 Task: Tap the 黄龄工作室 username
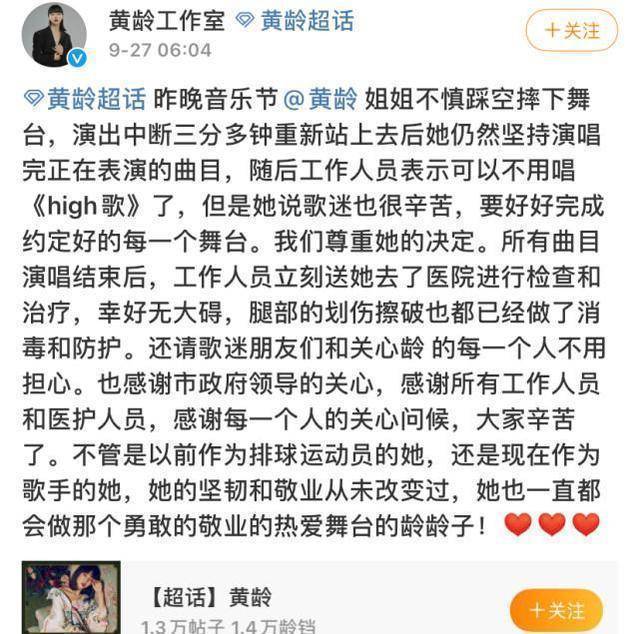pyautogui.click(x=163, y=20)
